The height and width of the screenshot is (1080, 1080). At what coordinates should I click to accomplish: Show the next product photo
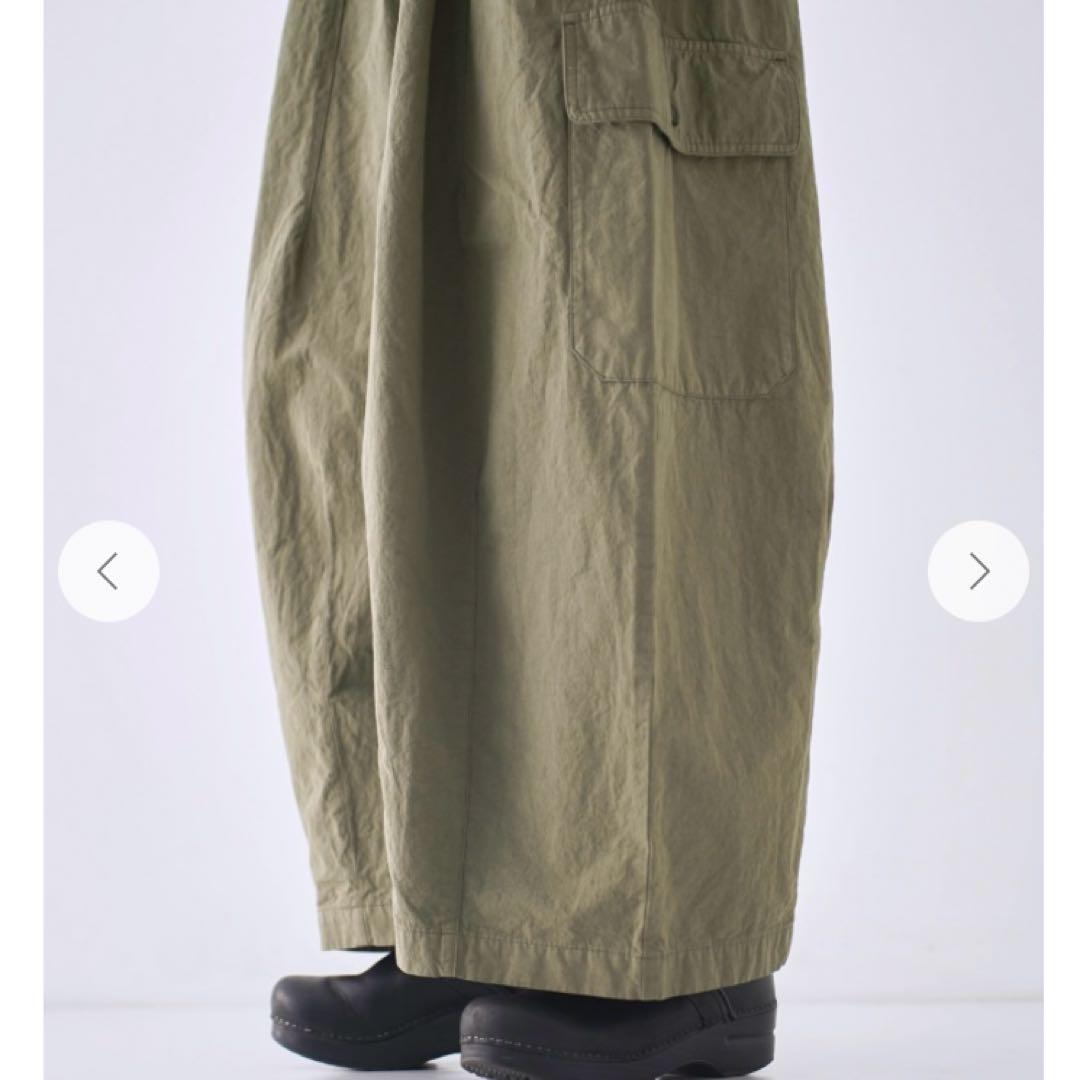(978, 572)
